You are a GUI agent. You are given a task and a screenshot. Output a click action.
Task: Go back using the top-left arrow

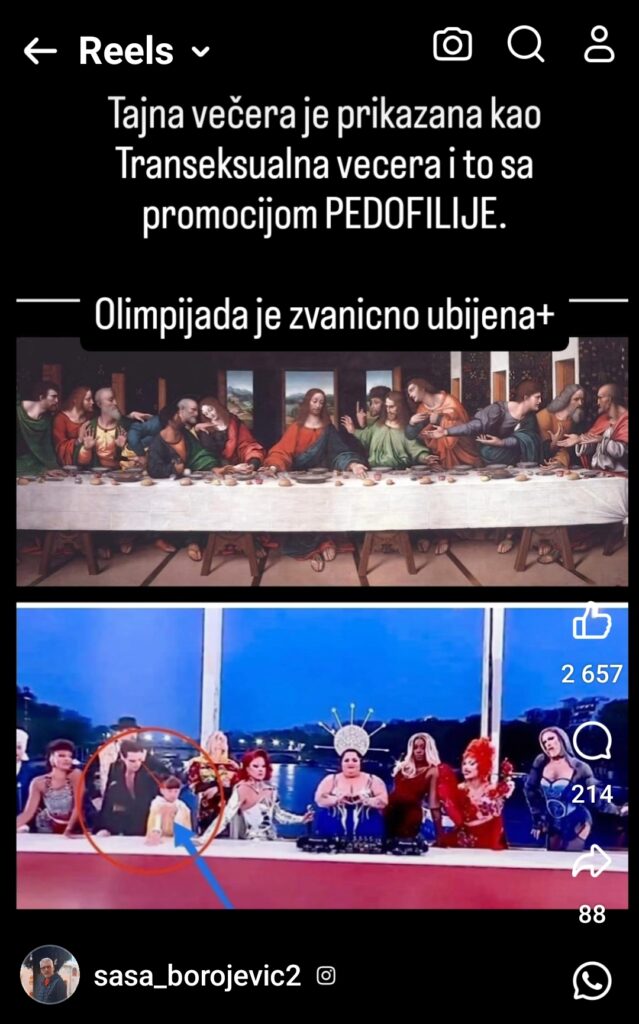40,51
